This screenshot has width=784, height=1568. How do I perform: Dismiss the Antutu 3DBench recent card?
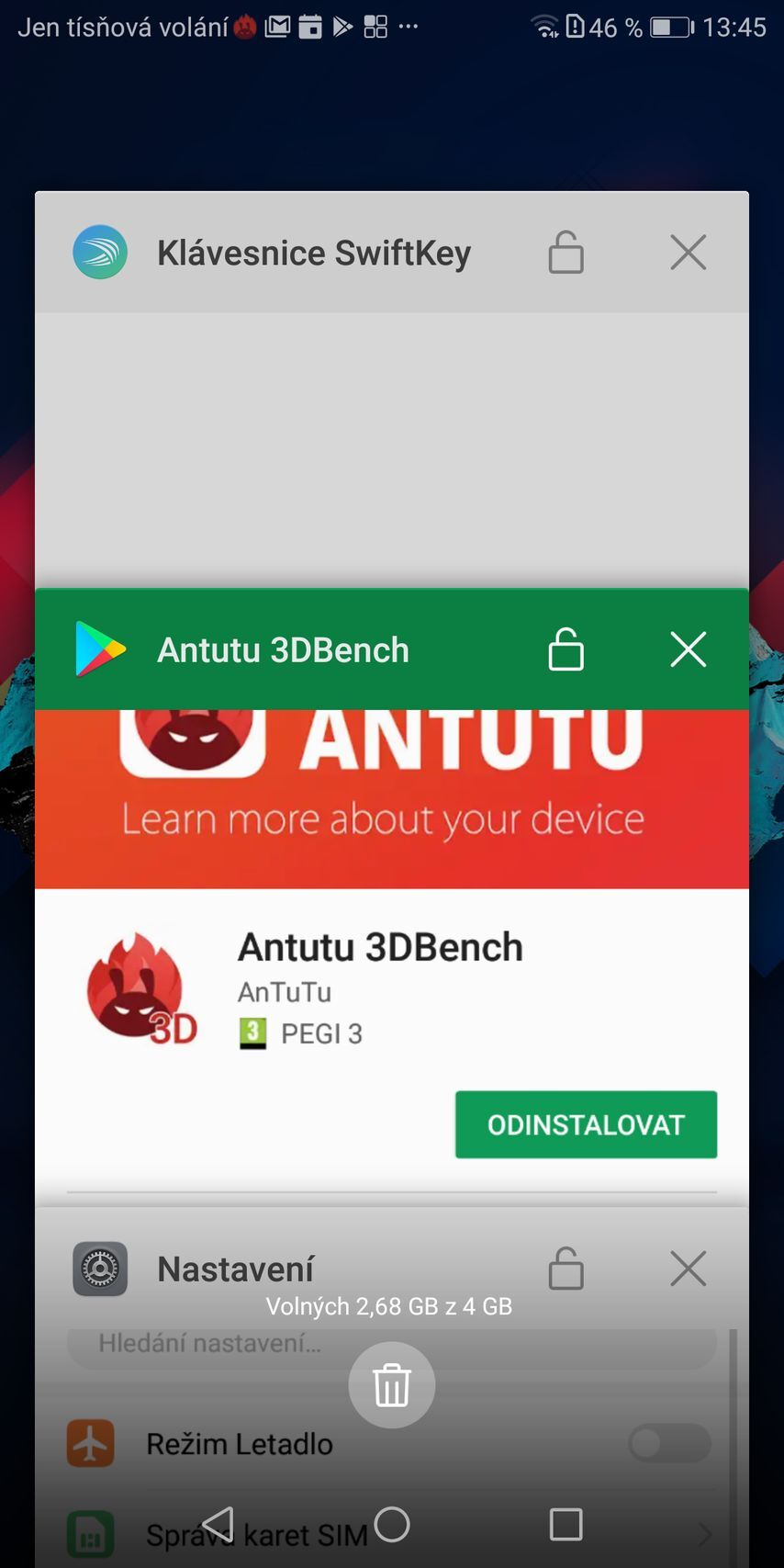688,649
